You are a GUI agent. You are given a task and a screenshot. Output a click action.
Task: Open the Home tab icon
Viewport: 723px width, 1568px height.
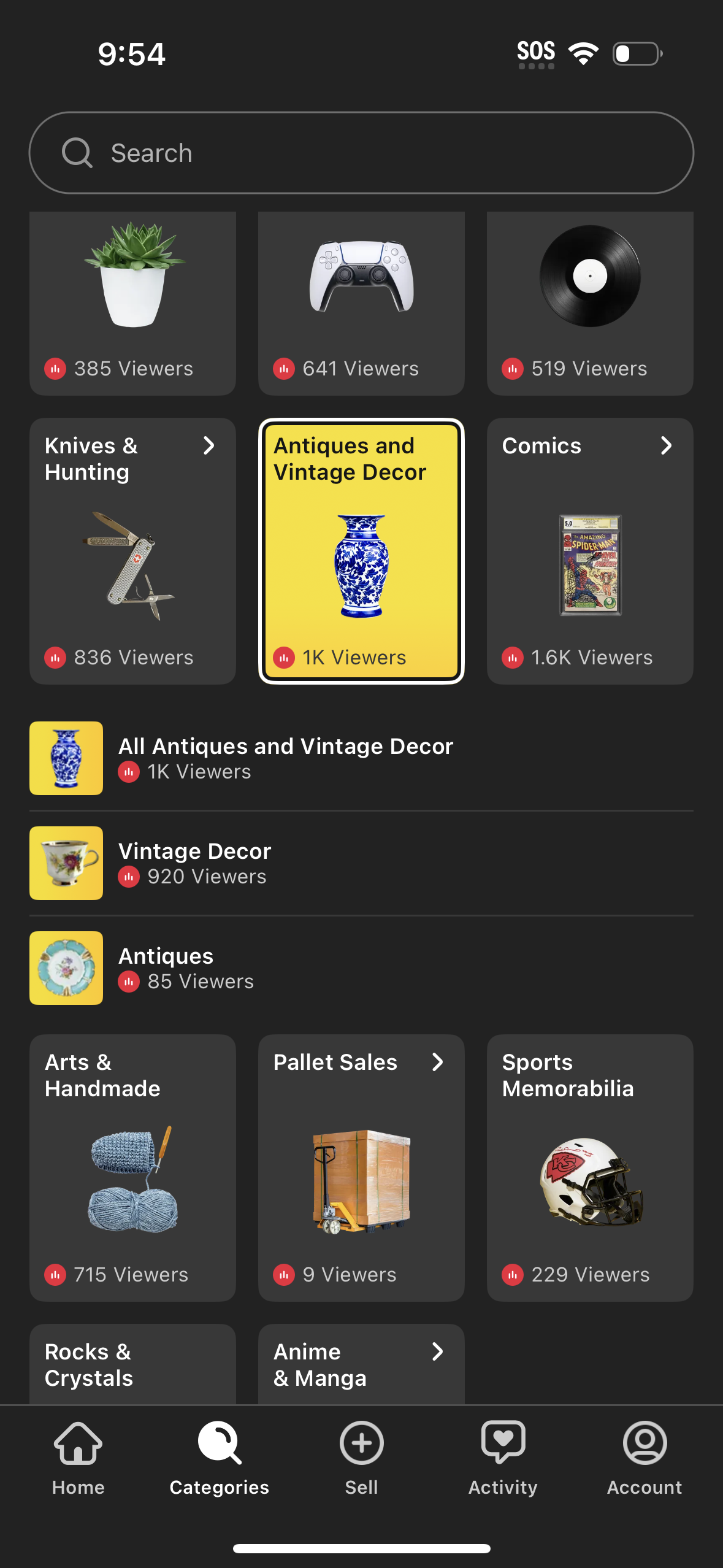[x=77, y=1444]
